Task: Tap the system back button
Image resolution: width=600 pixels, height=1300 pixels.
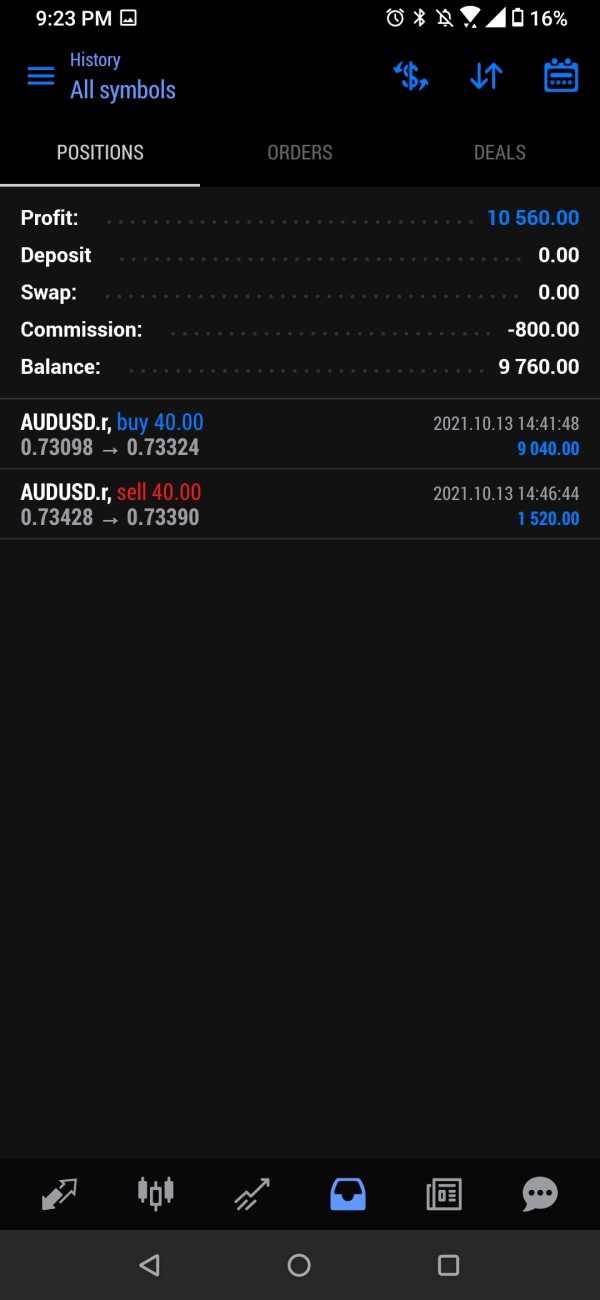Action: (150, 1265)
